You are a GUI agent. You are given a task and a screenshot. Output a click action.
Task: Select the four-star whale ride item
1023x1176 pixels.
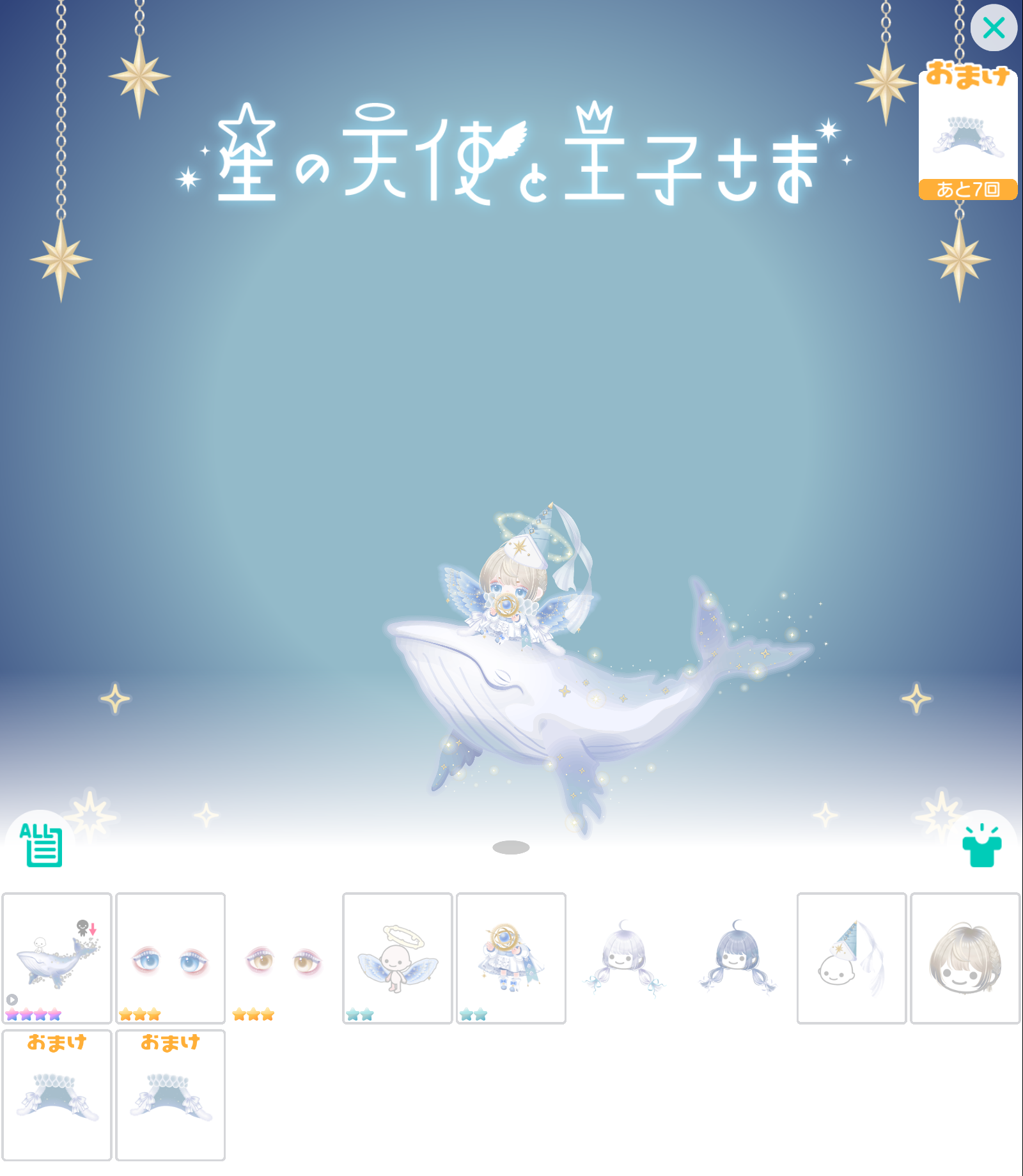[x=57, y=958]
